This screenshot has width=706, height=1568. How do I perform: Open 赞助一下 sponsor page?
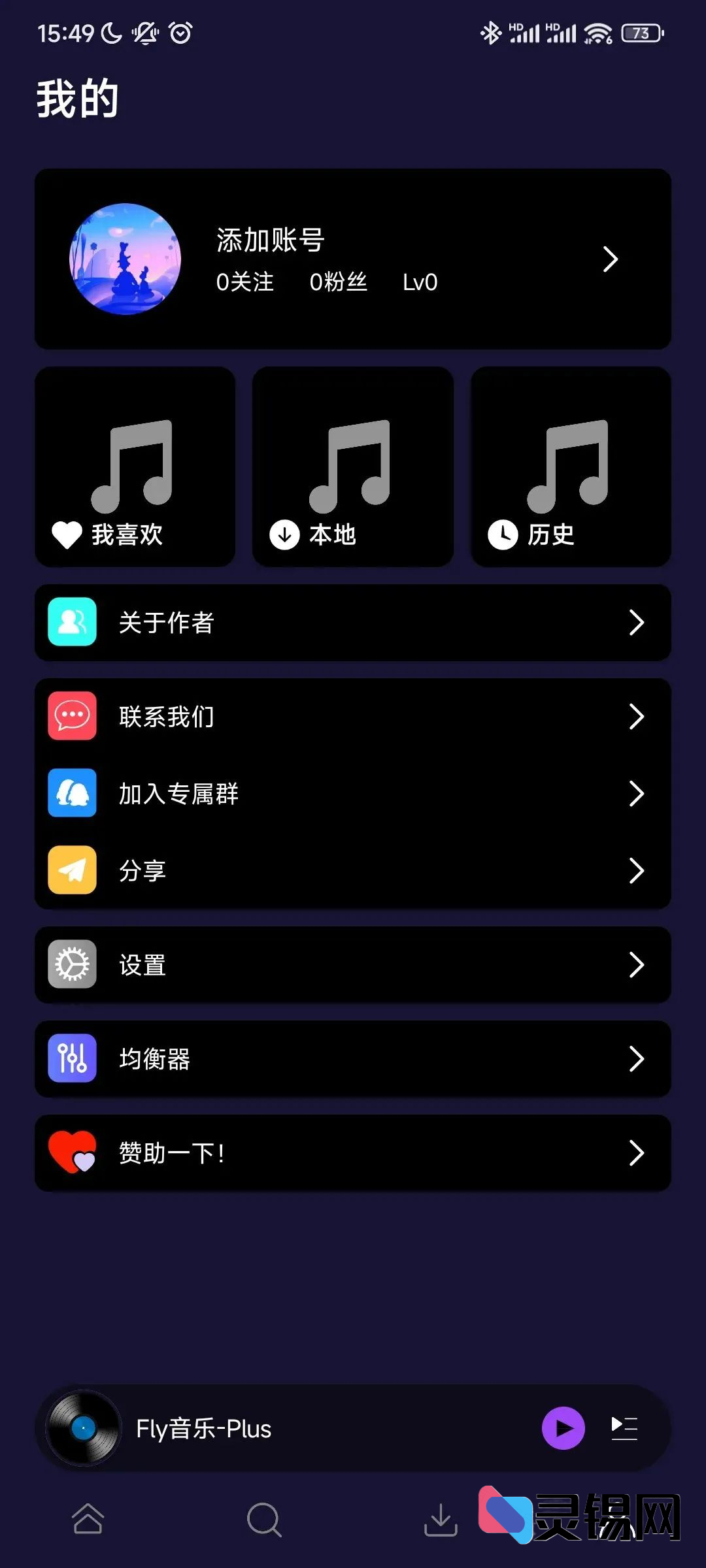point(353,1152)
